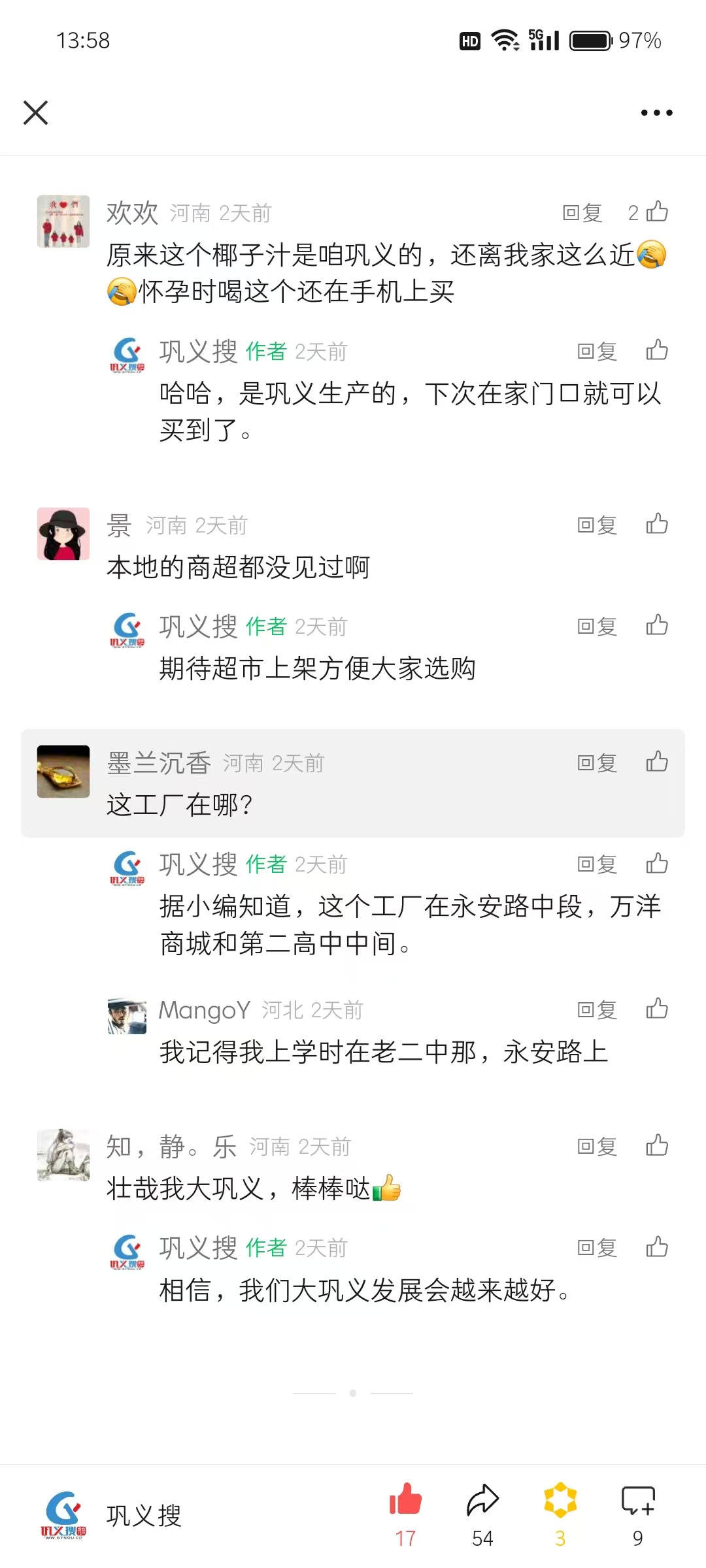This screenshot has height=1568, width=706.
Task: Open the three-dot overflow menu
Action: point(656,112)
